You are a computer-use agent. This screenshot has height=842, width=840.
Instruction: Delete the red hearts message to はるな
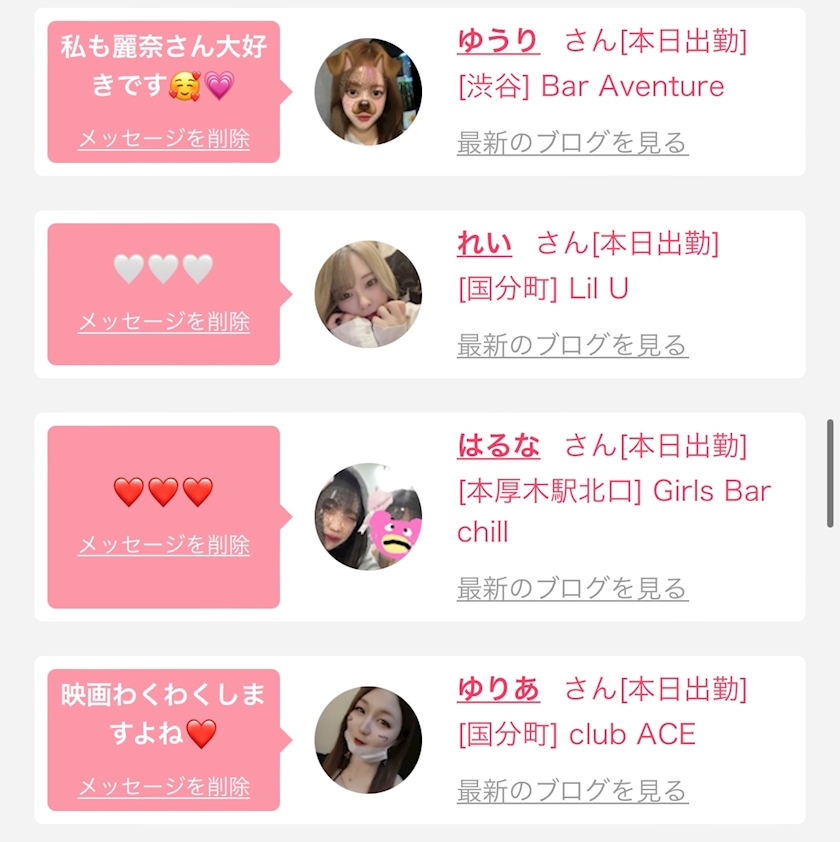pyautogui.click(x=164, y=545)
